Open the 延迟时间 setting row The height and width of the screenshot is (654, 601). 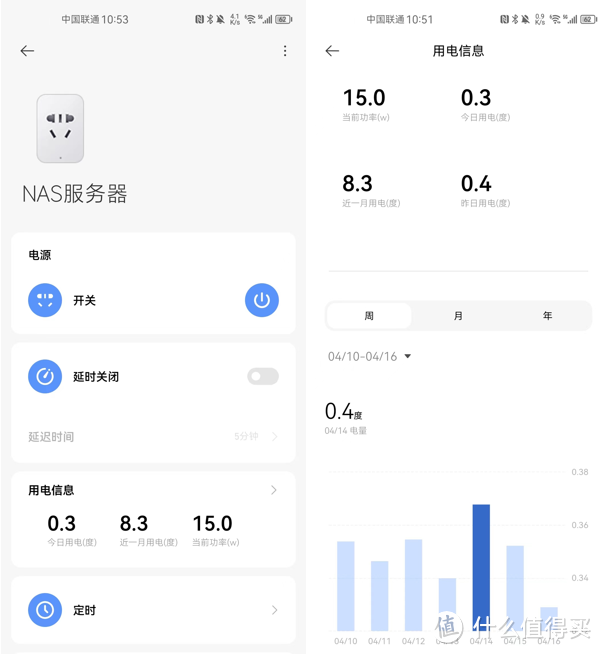(x=153, y=437)
